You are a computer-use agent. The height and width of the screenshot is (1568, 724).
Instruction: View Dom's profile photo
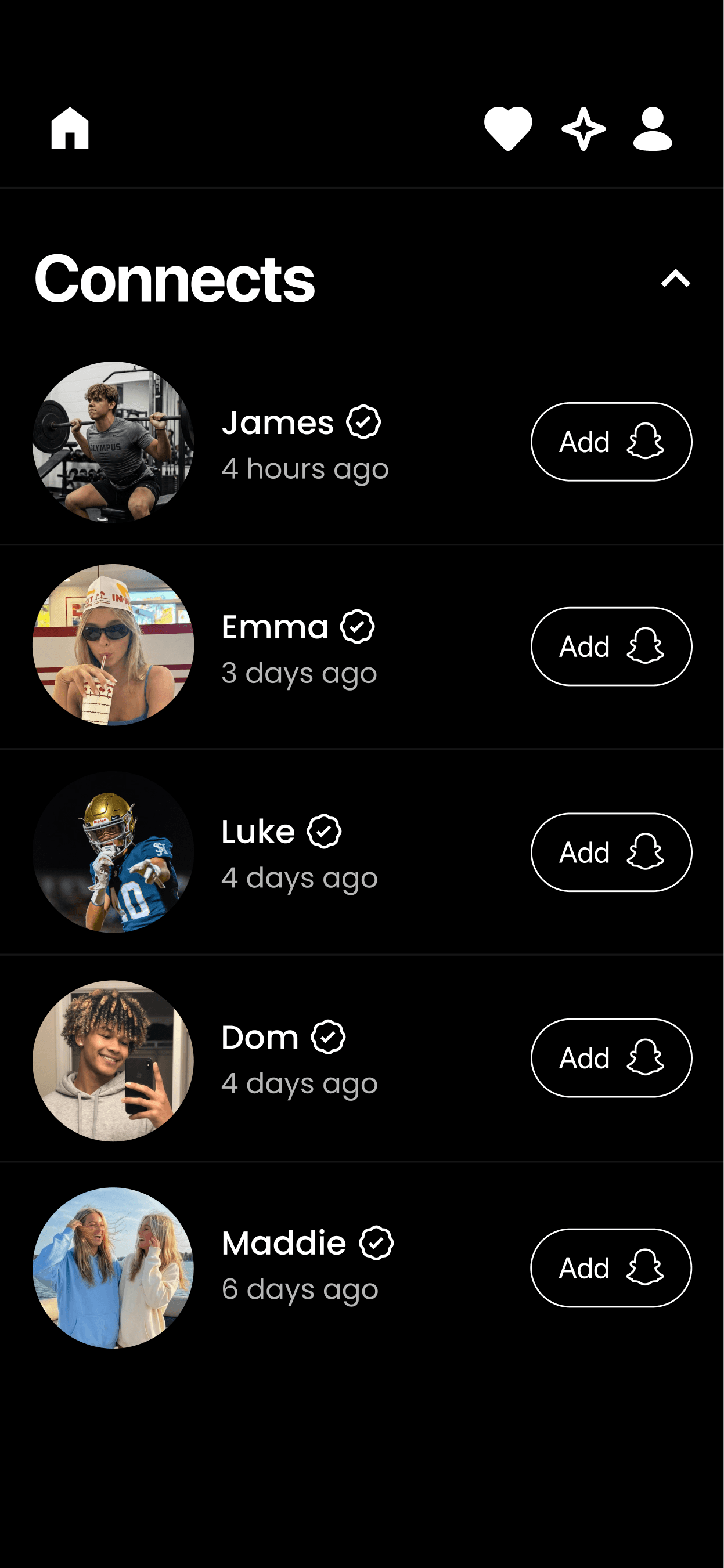tap(113, 1060)
